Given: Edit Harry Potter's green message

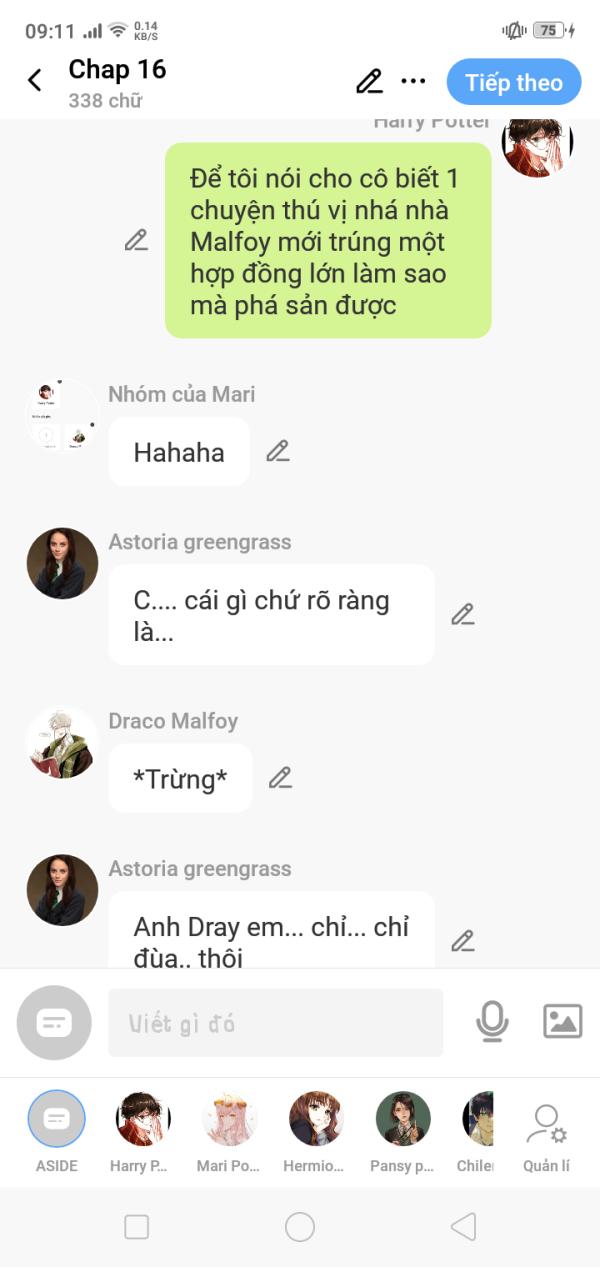Looking at the screenshot, I should [136, 240].
